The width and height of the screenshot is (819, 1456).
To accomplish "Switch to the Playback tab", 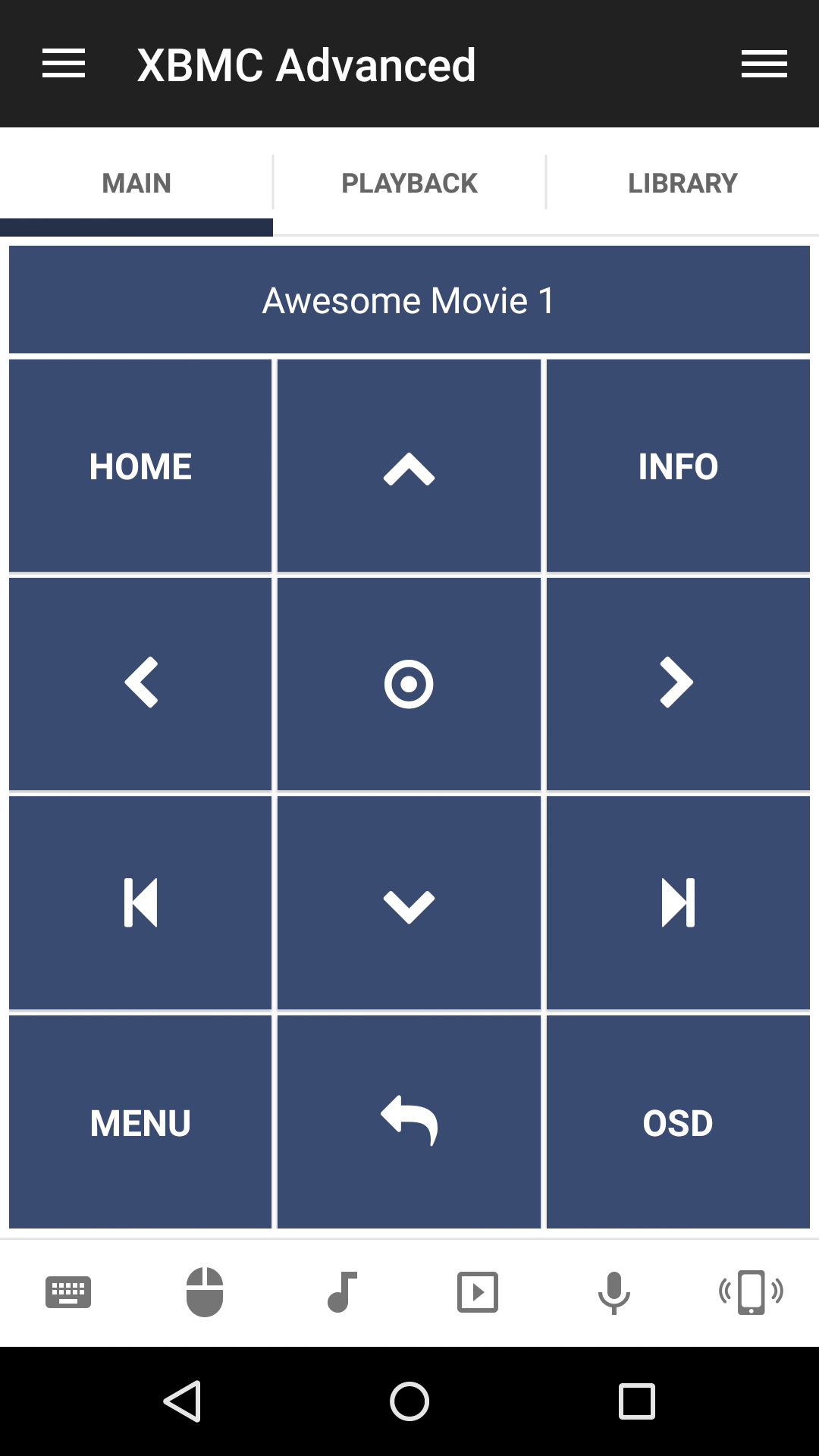I will click(409, 183).
